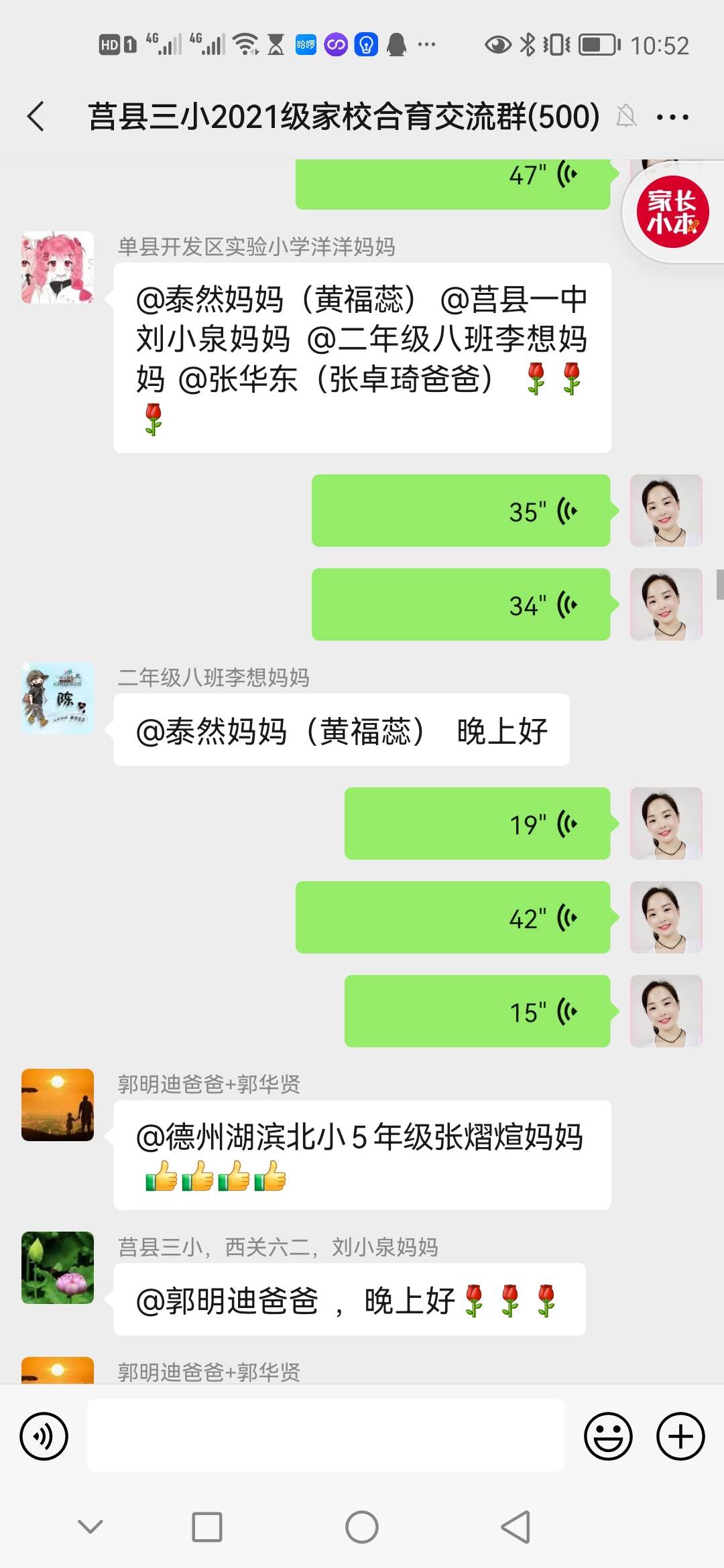The width and height of the screenshot is (724, 1568).
Task: Tap the QQ penguin icon in the status bar
Action: pyautogui.click(x=398, y=44)
